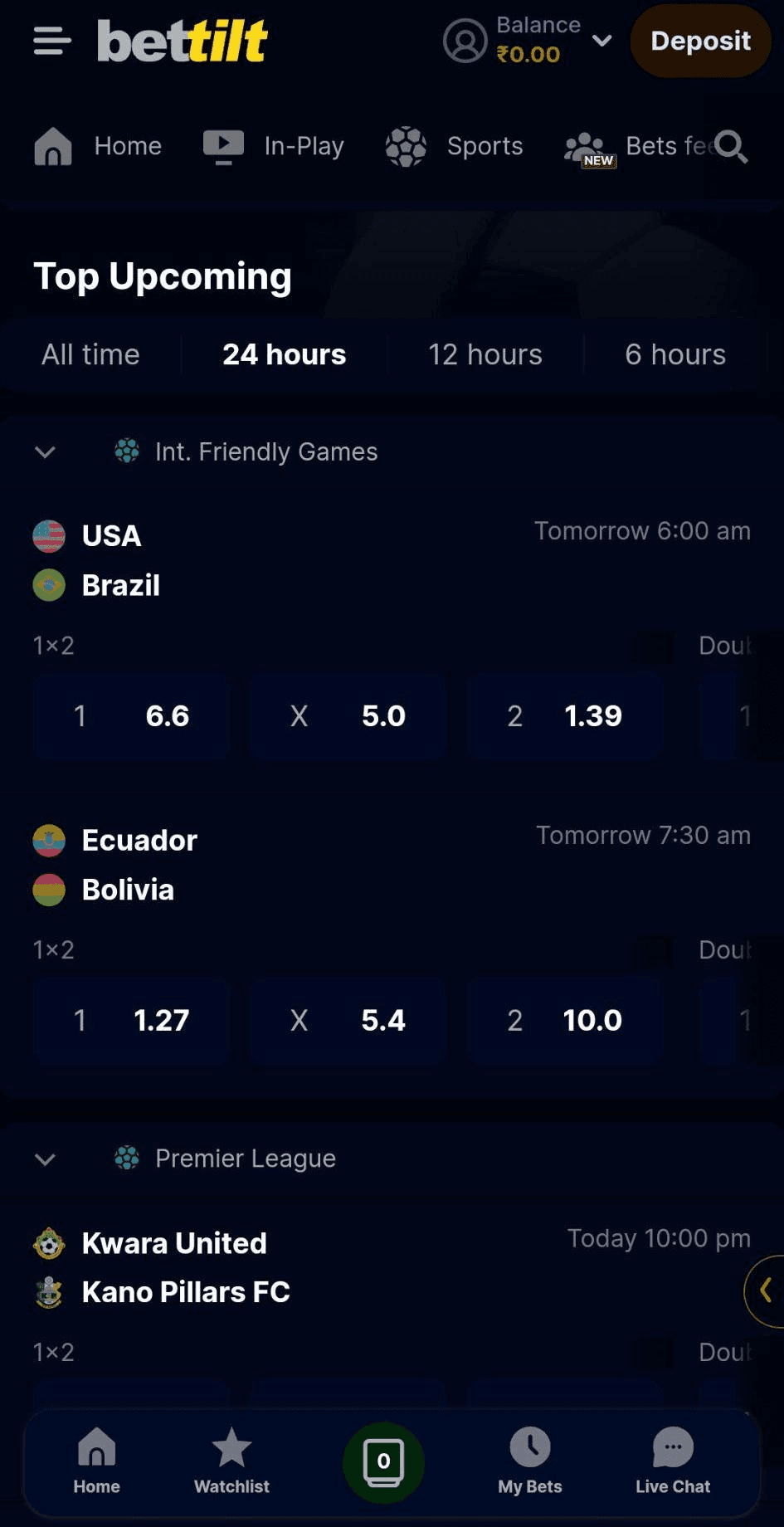
Task: Switch to the All time filter
Action: pos(90,354)
